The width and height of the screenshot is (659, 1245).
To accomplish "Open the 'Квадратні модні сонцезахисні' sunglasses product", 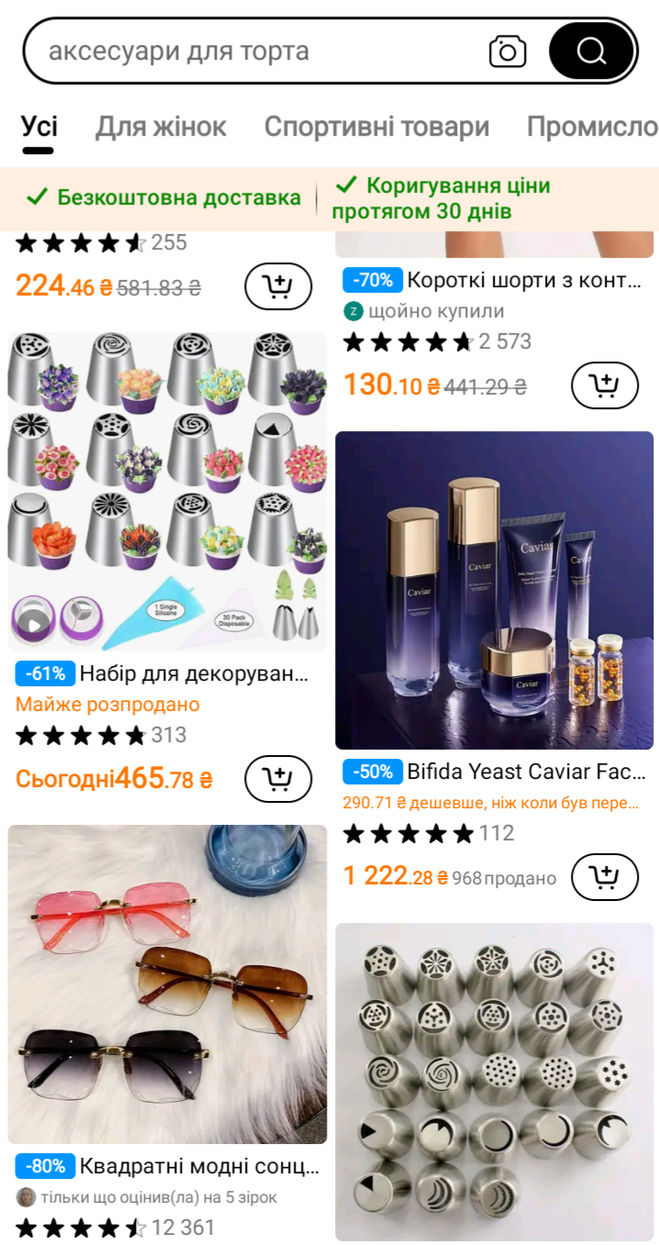I will pyautogui.click(x=167, y=984).
